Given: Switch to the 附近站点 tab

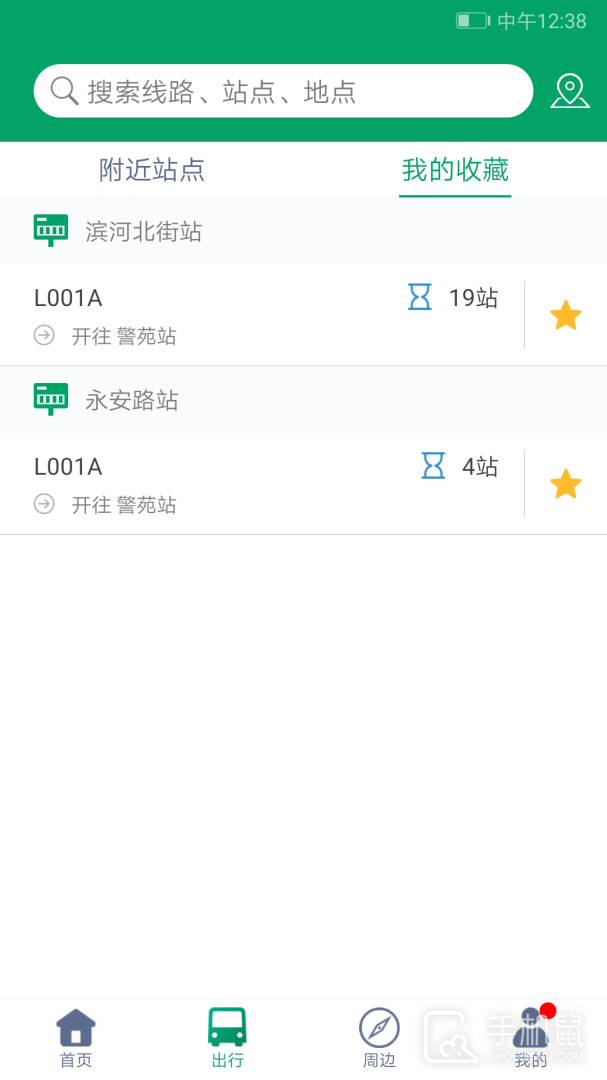Looking at the screenshot, I should (152, 170).
